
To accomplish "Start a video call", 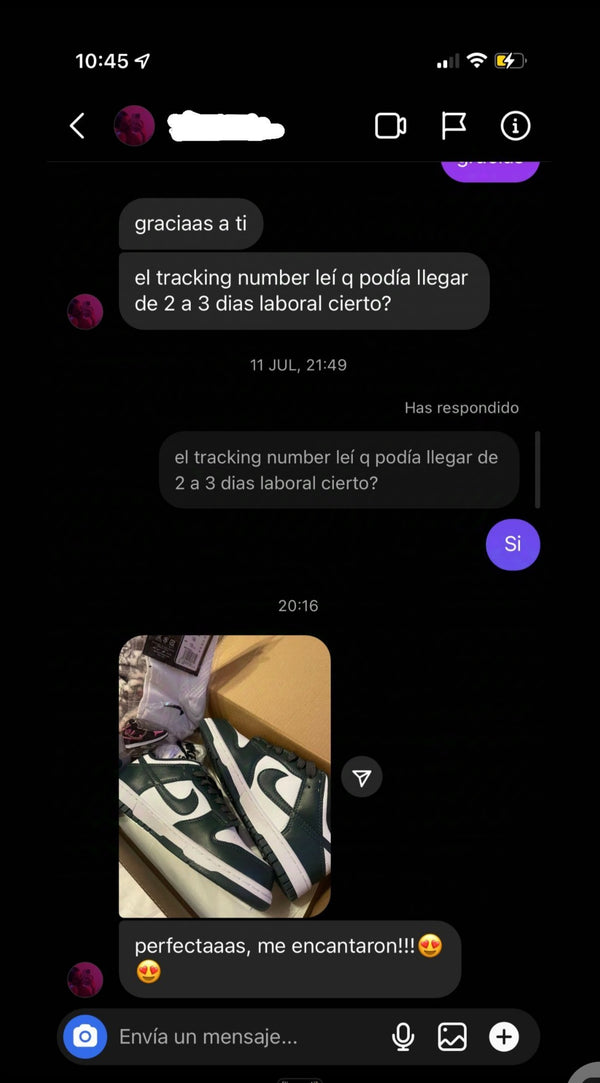I will pyautogui.click(x=390, y=126).
